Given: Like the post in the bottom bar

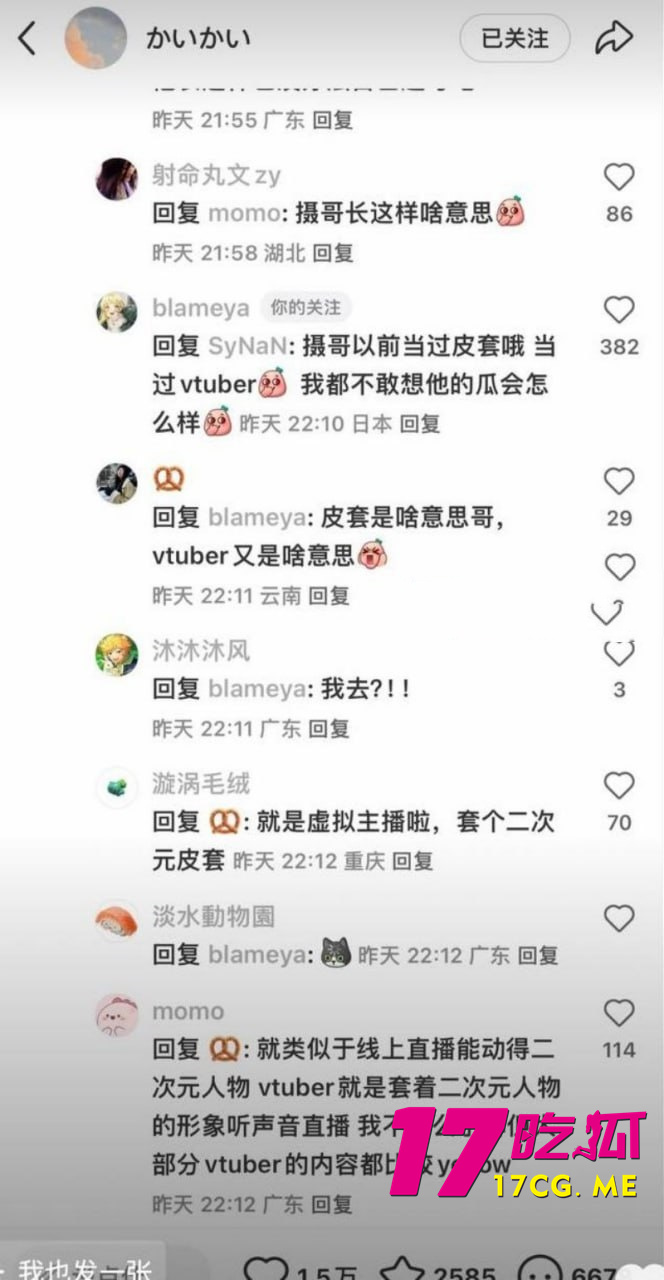Looking at the screenshot, I should point(266,1270).
